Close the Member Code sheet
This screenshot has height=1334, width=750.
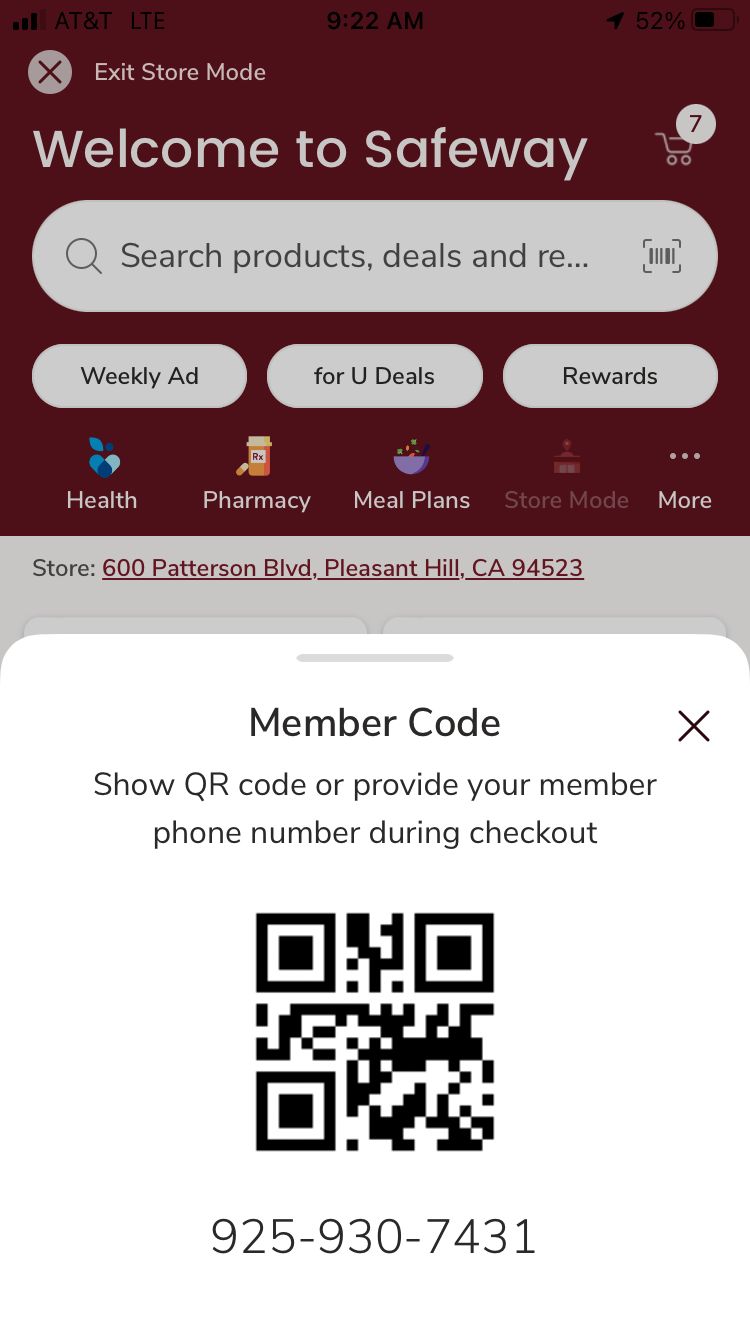pyautogui.click(x=693, y=726)
